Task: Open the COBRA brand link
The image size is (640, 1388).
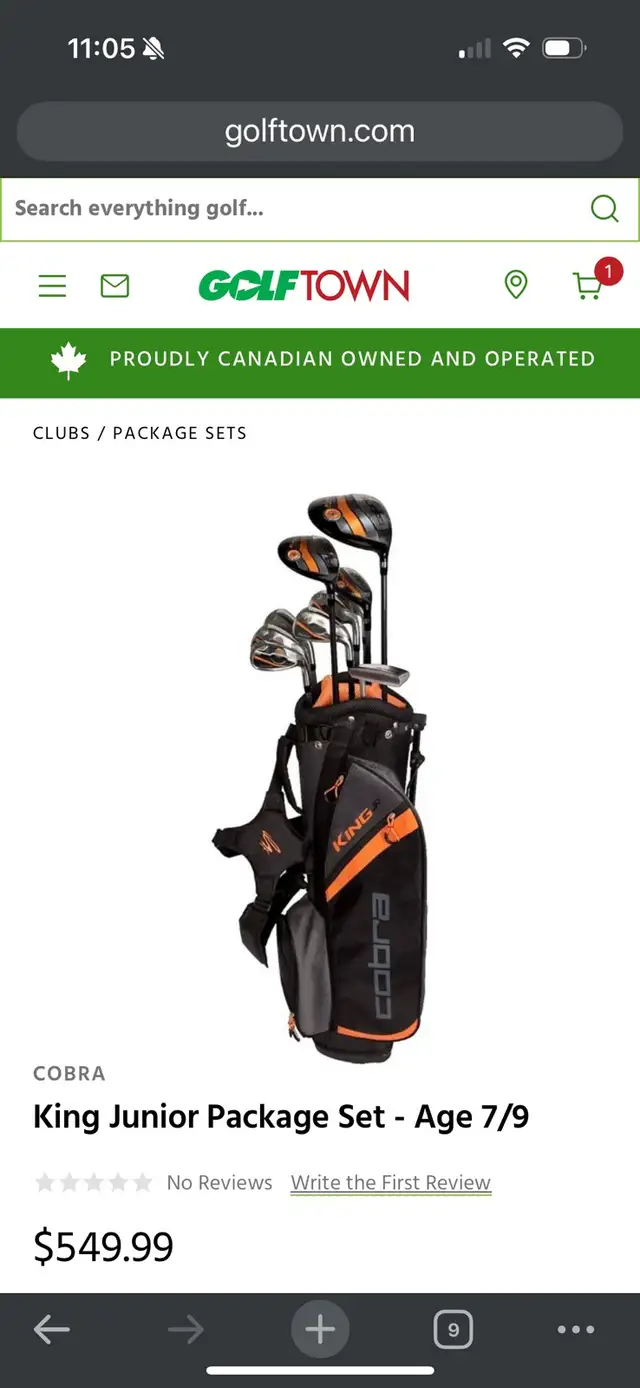Action: point(69,1073)
